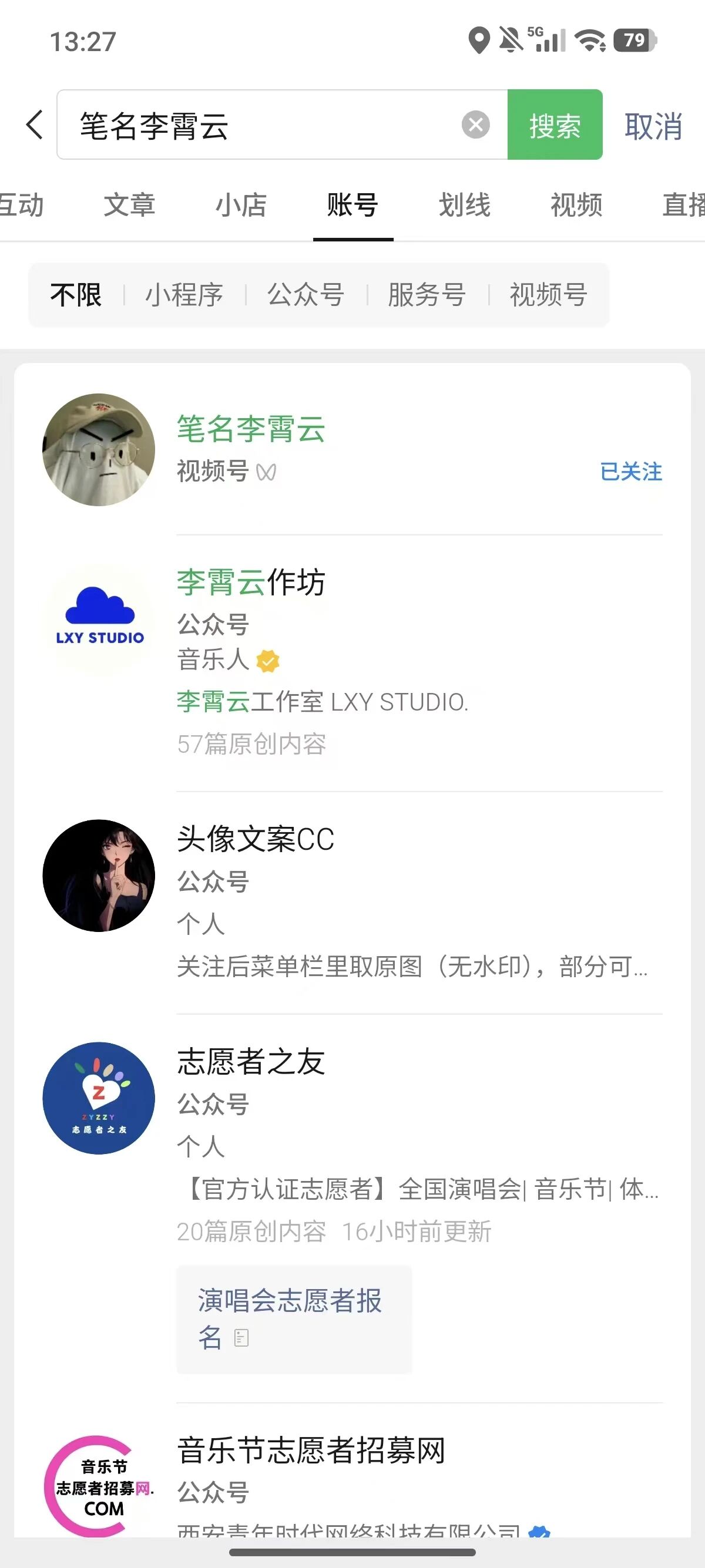
Task: Open the 划线 tab
Action: pos(465,205)
